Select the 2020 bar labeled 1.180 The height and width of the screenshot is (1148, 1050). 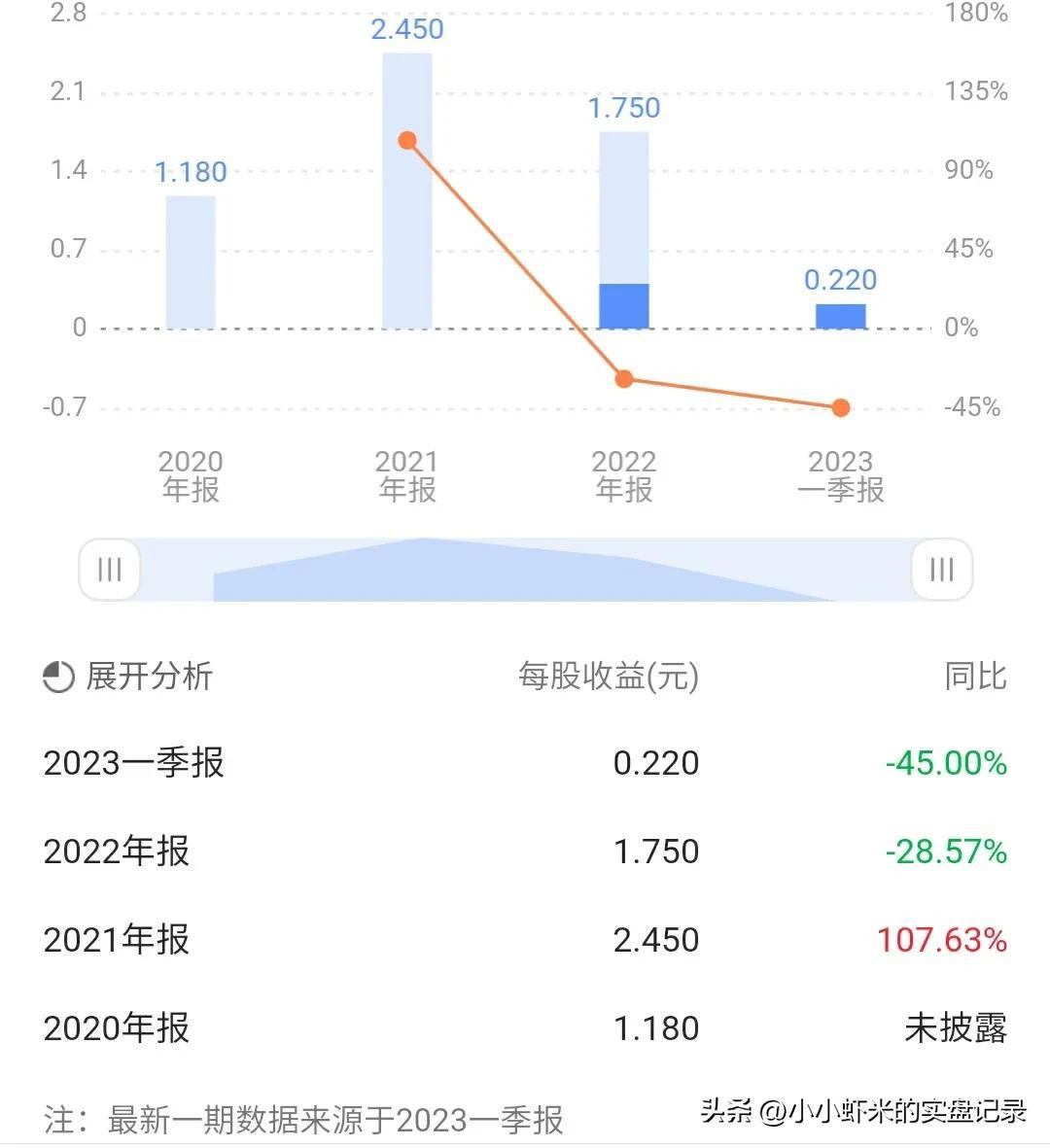click(x=191, y=262)
